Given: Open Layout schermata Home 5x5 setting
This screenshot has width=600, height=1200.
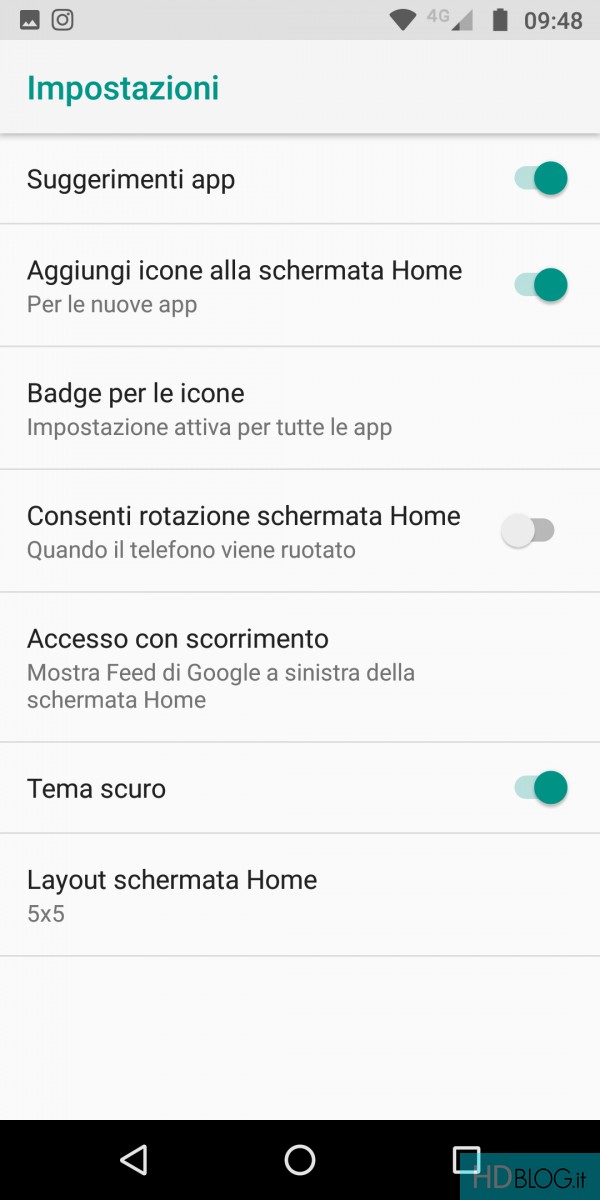Looking at the screenshot, I should coord(300,895).
